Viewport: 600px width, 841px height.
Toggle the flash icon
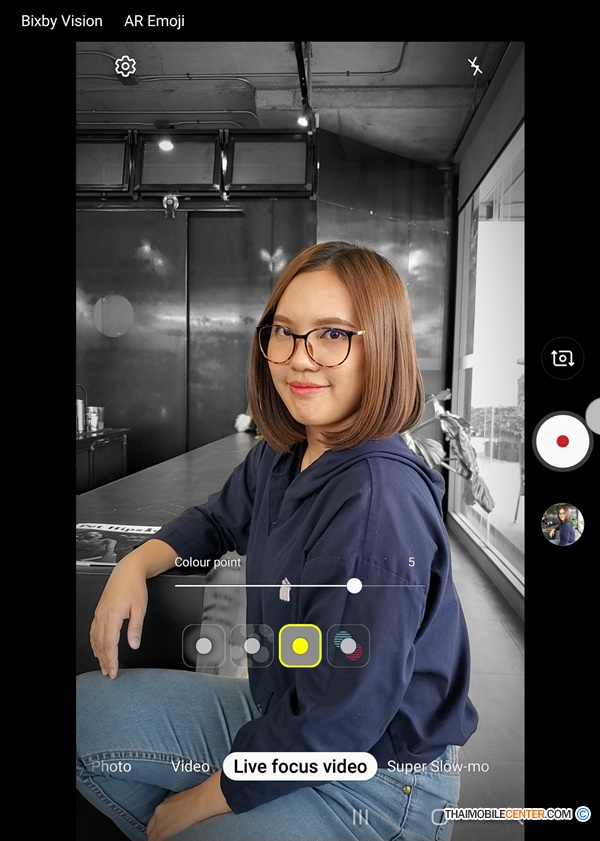coord(475,66)
